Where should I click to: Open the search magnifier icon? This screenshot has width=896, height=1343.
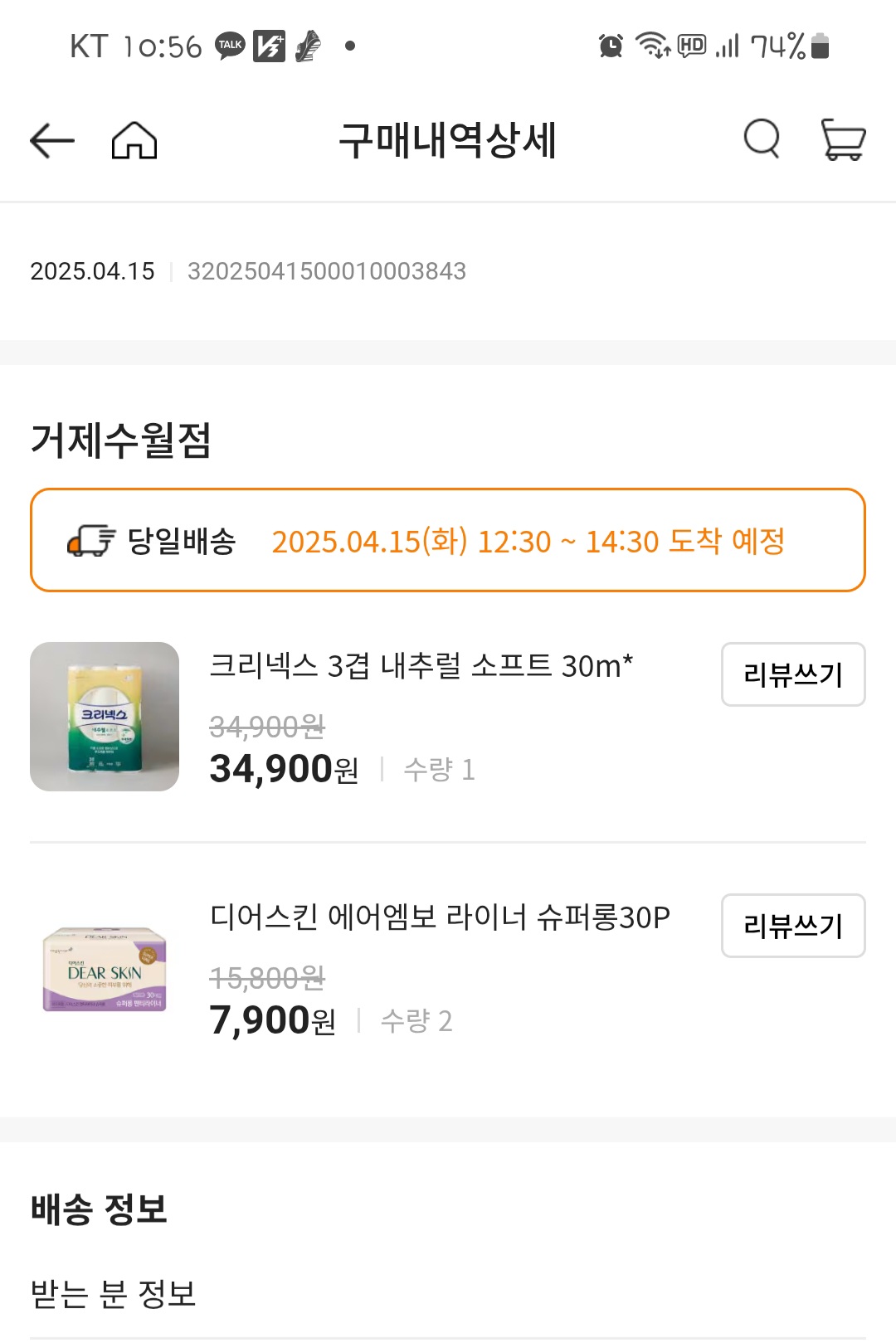click(762, 139)
